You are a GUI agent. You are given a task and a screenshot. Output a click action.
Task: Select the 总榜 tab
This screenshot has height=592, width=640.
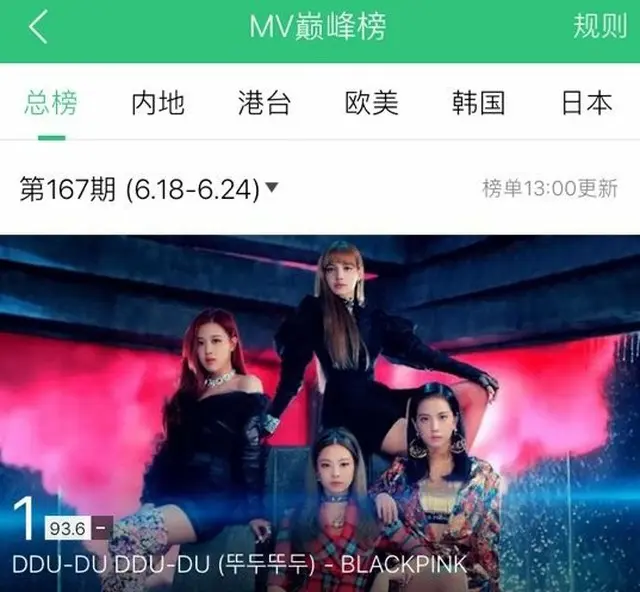[x=51, y=102]
